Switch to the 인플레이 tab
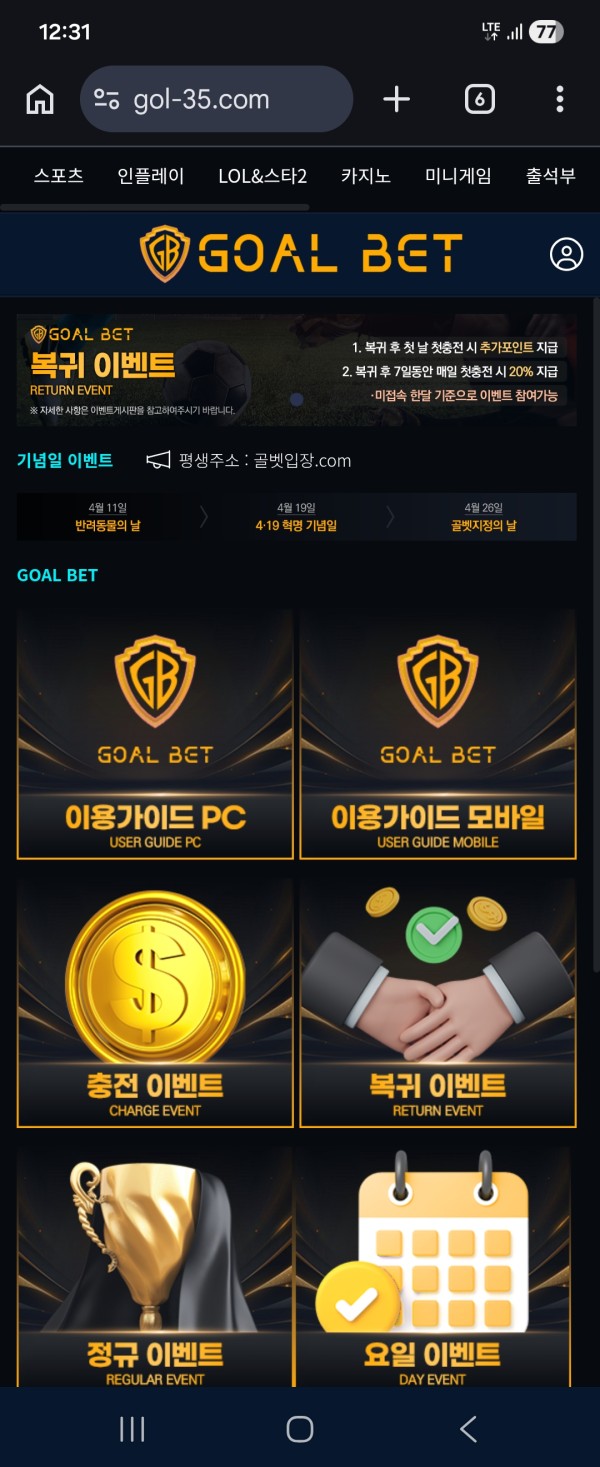 (x=151, y=177)
